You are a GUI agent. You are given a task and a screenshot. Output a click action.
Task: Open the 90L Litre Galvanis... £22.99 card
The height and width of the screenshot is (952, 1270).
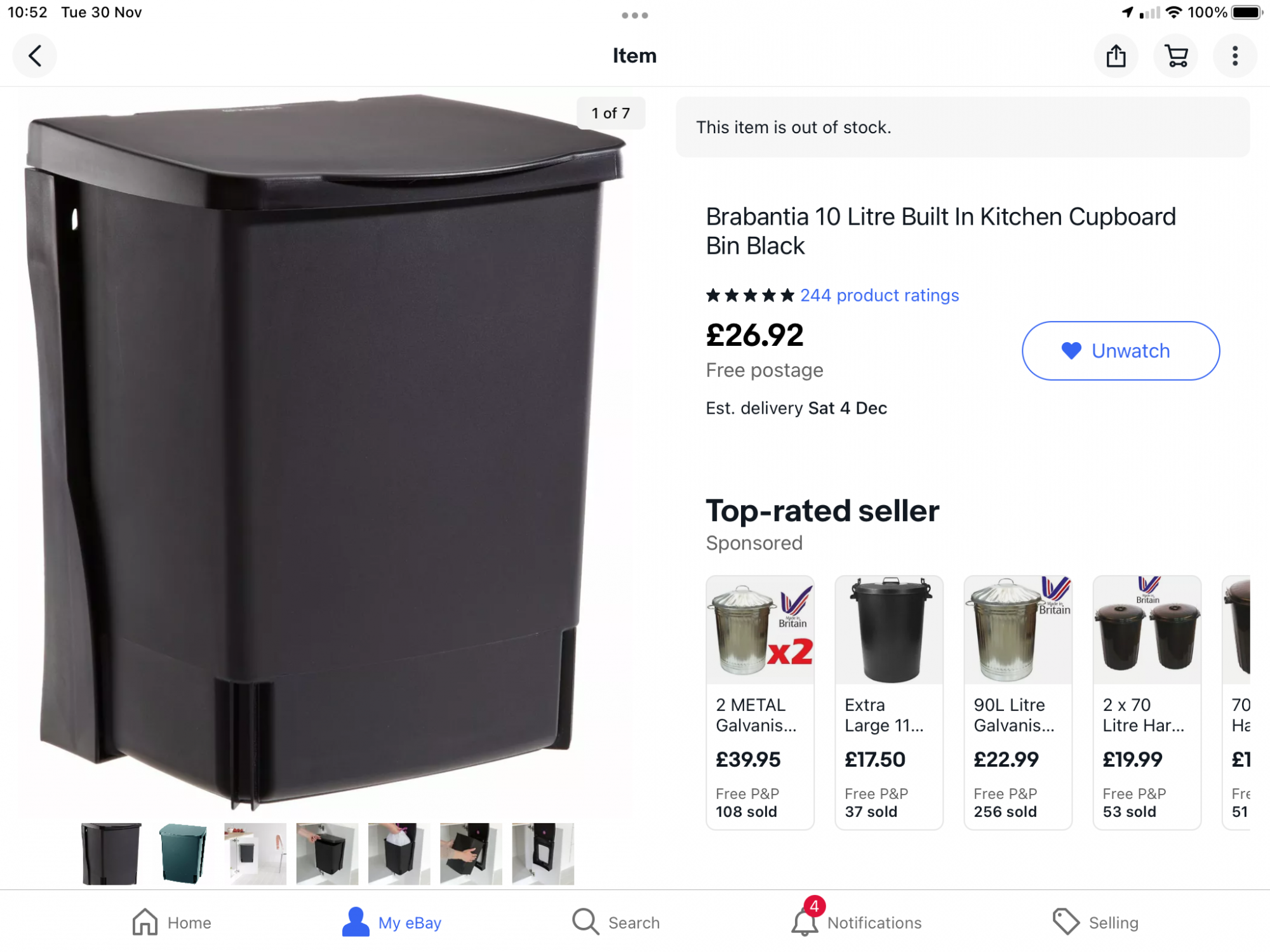click(x=1017, y=702)
